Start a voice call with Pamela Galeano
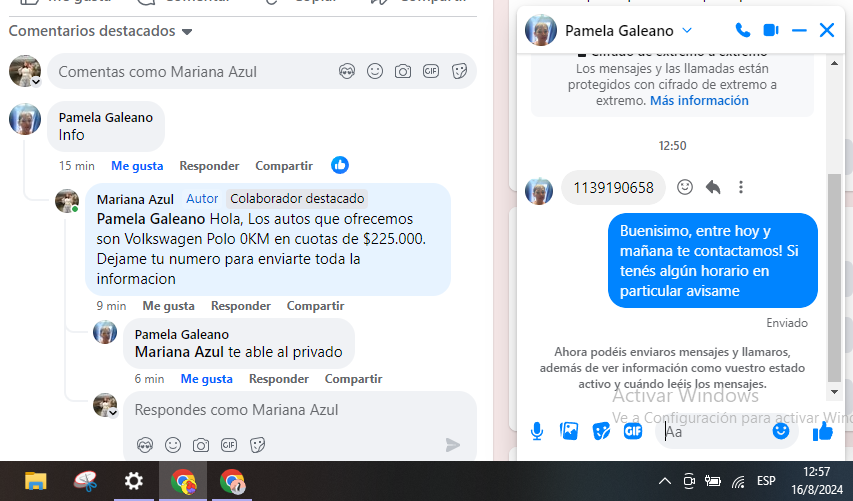853x501 pixels. [x=742, y=30]
